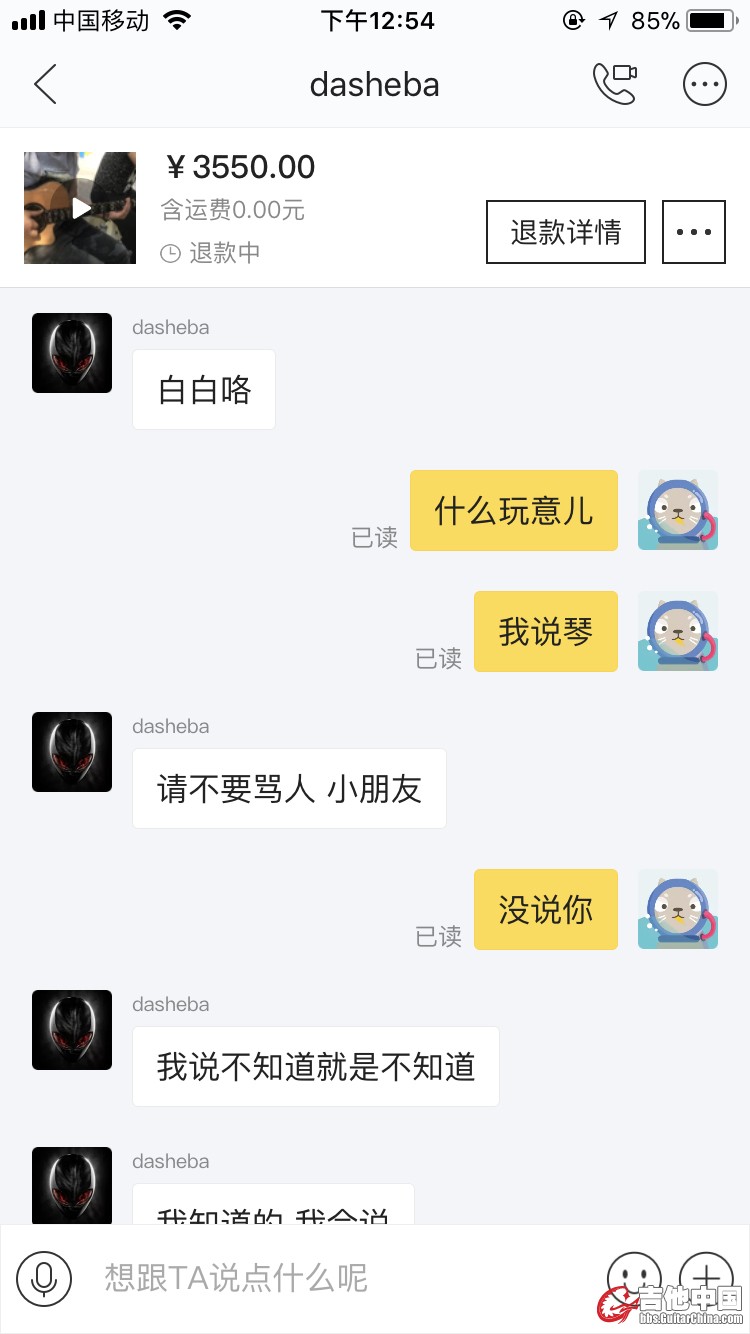This screenshot has width=750, height=1334.
Task: Open more order actions beside 退款详情
Action: (x=693, y=232)
